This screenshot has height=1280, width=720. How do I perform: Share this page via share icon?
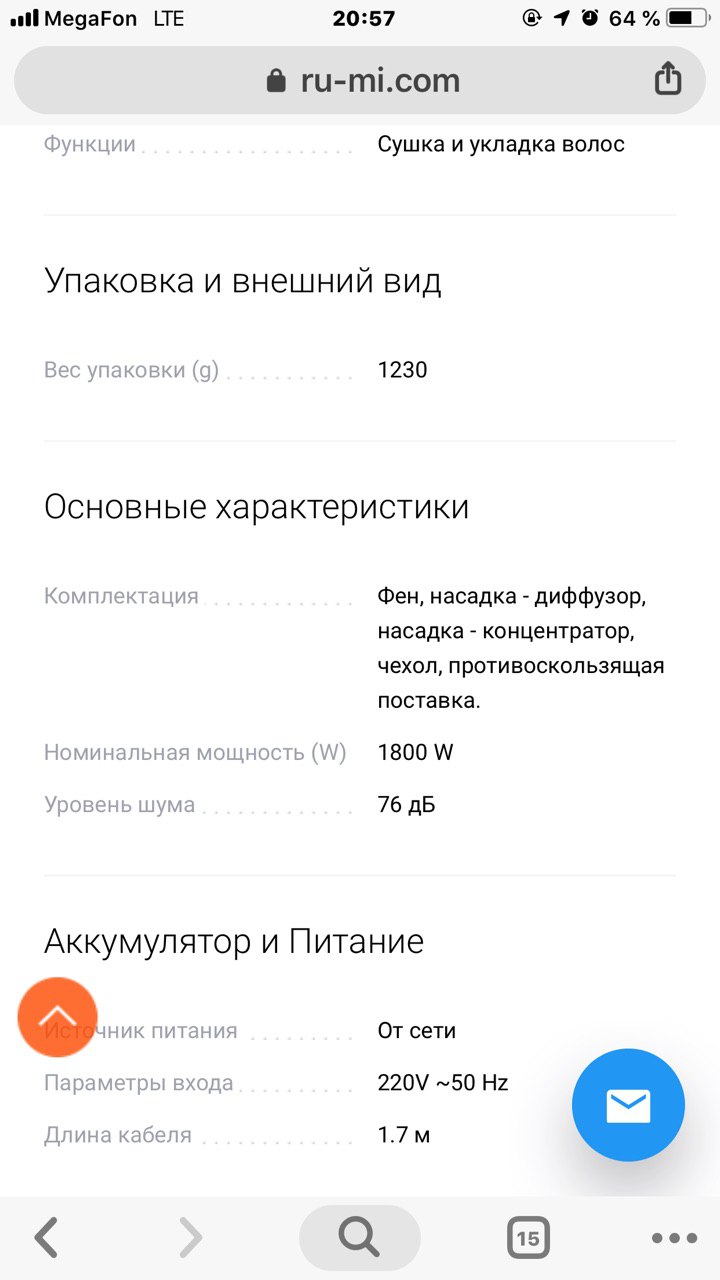coord(668,78)
